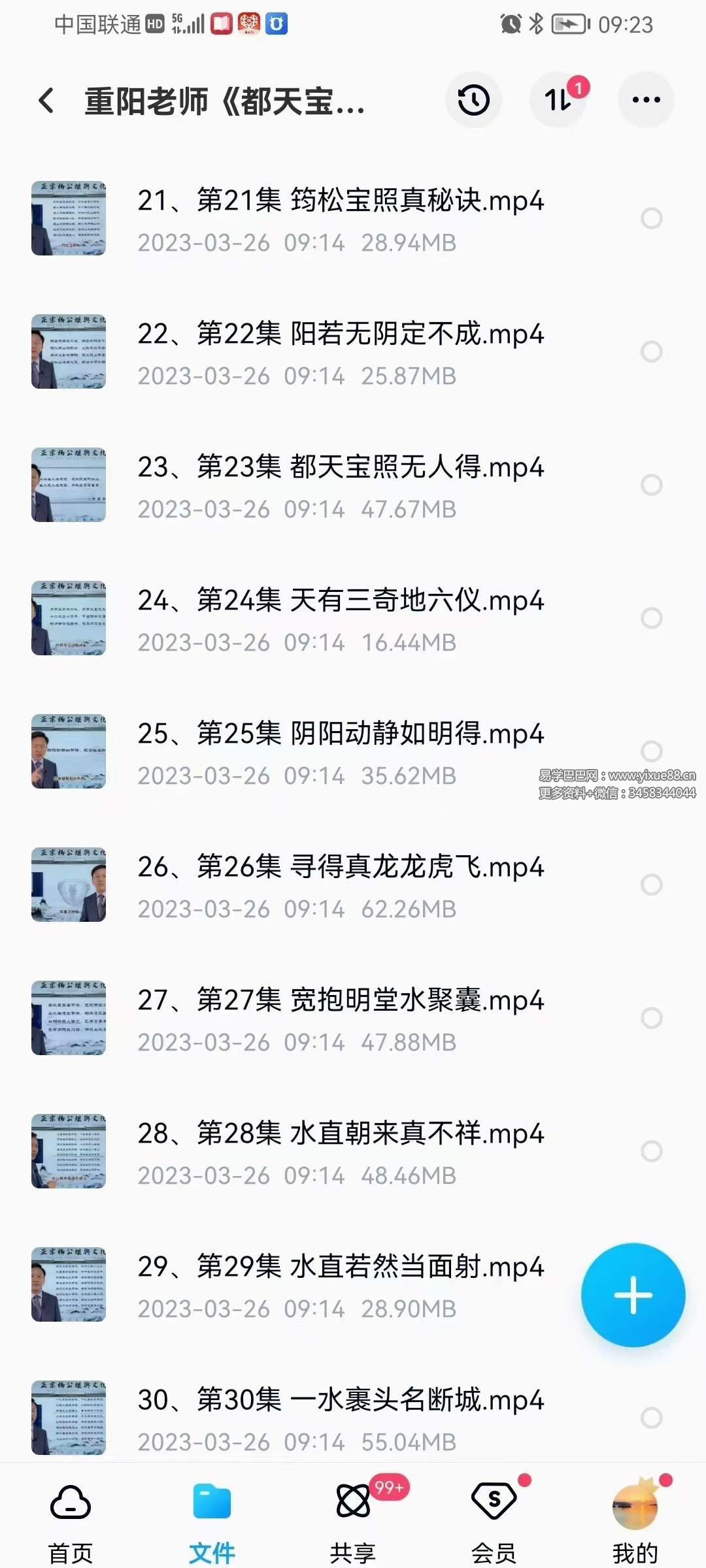Open the history (clock) icon in top bar
Image resolution: width=706 pixels, height=1568 pixels.
click(x=473, y=99)
